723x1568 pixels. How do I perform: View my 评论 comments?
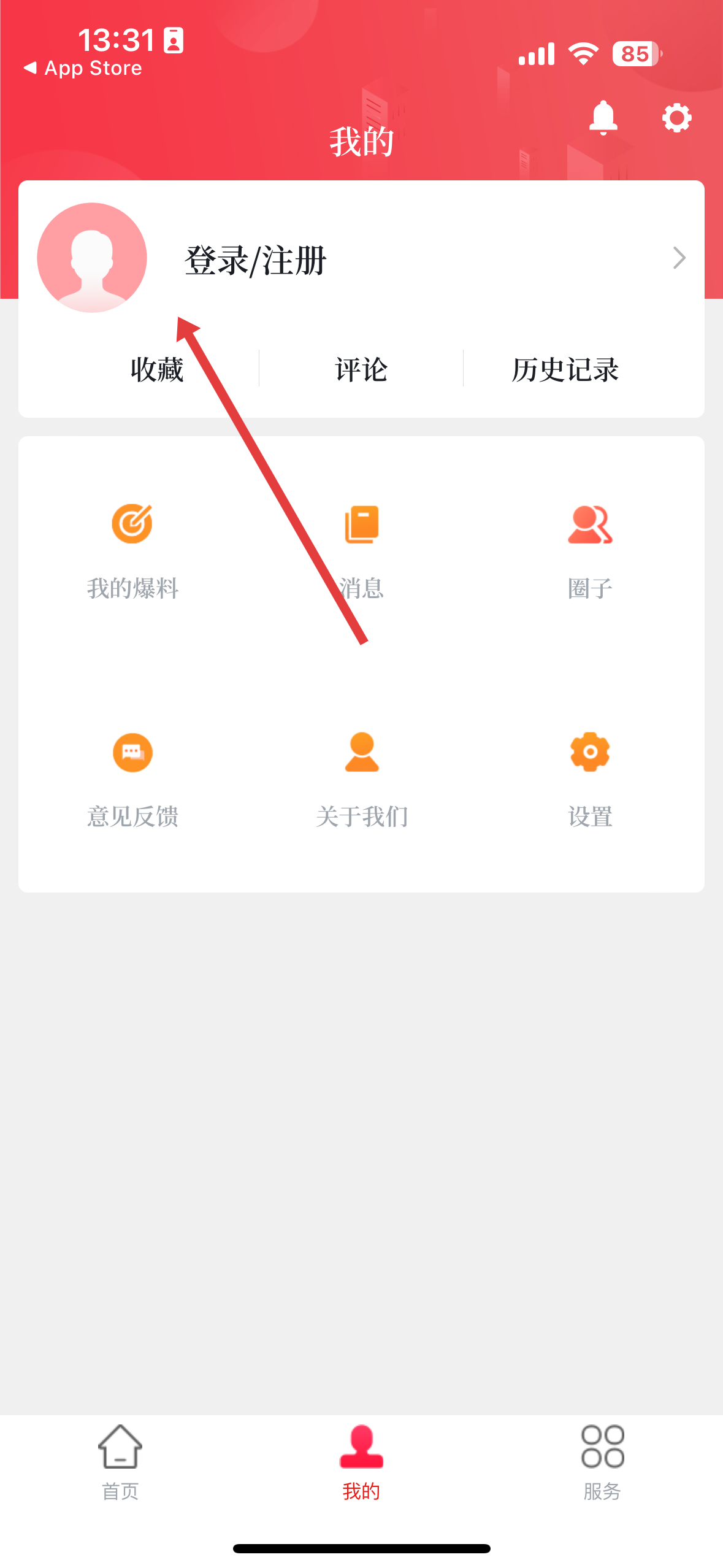pos(361,369)
